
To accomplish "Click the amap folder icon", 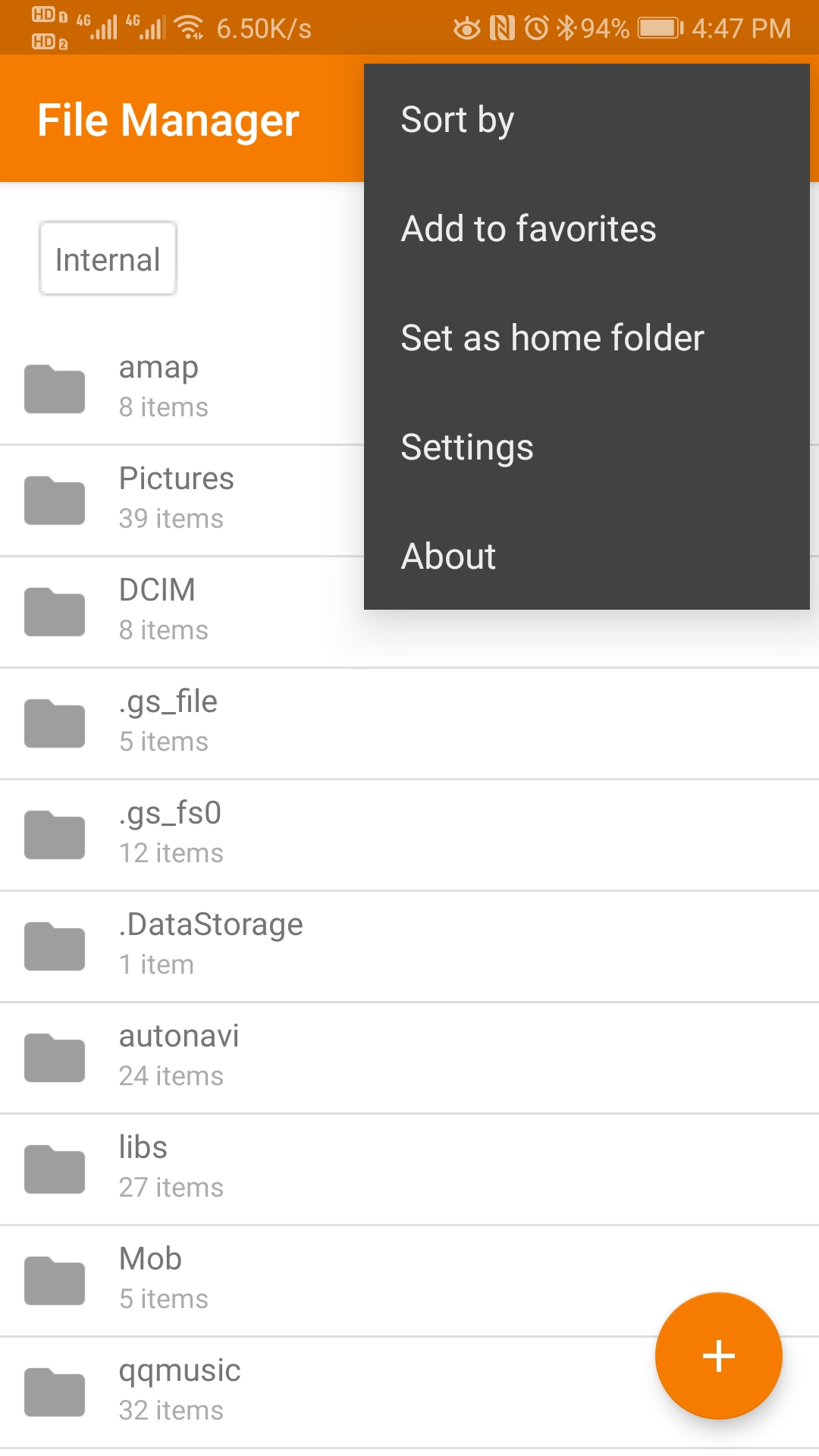I will point(54,387).
